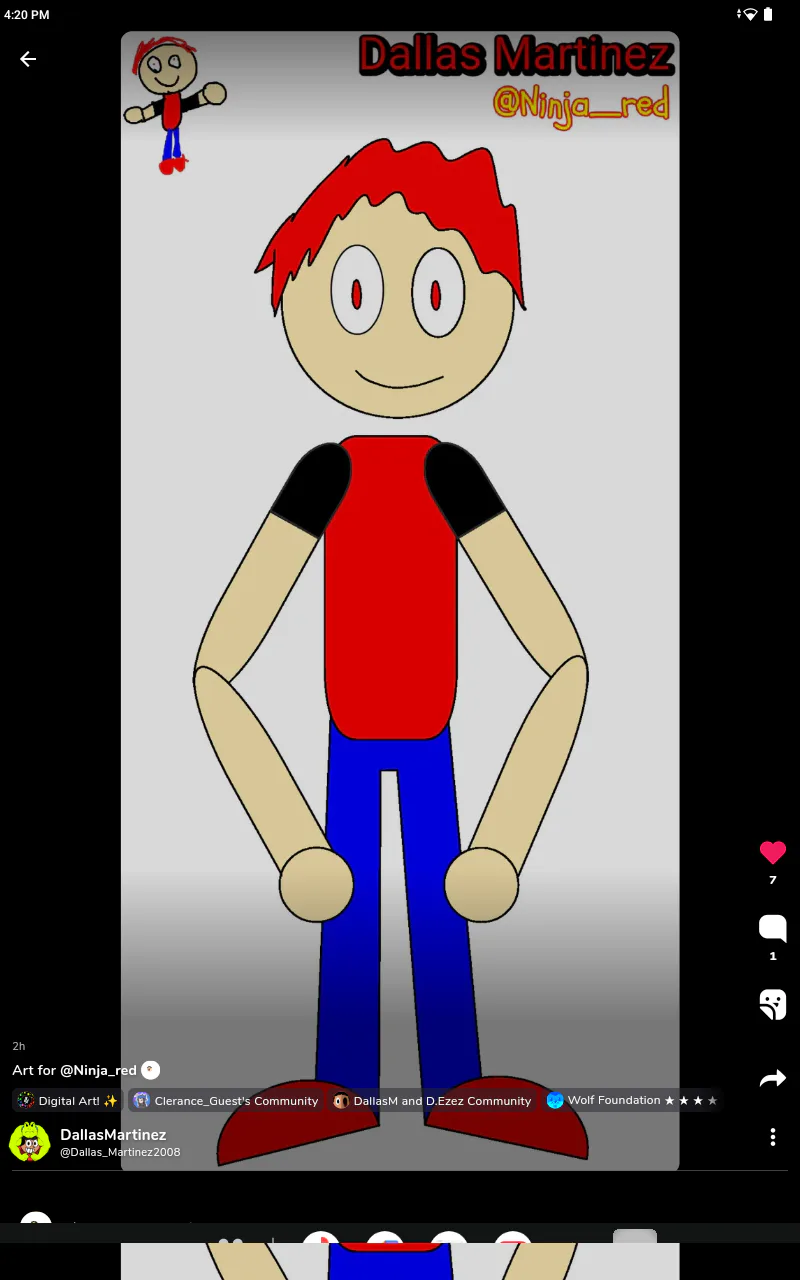Open the @Ninja_red mention

98,1070
